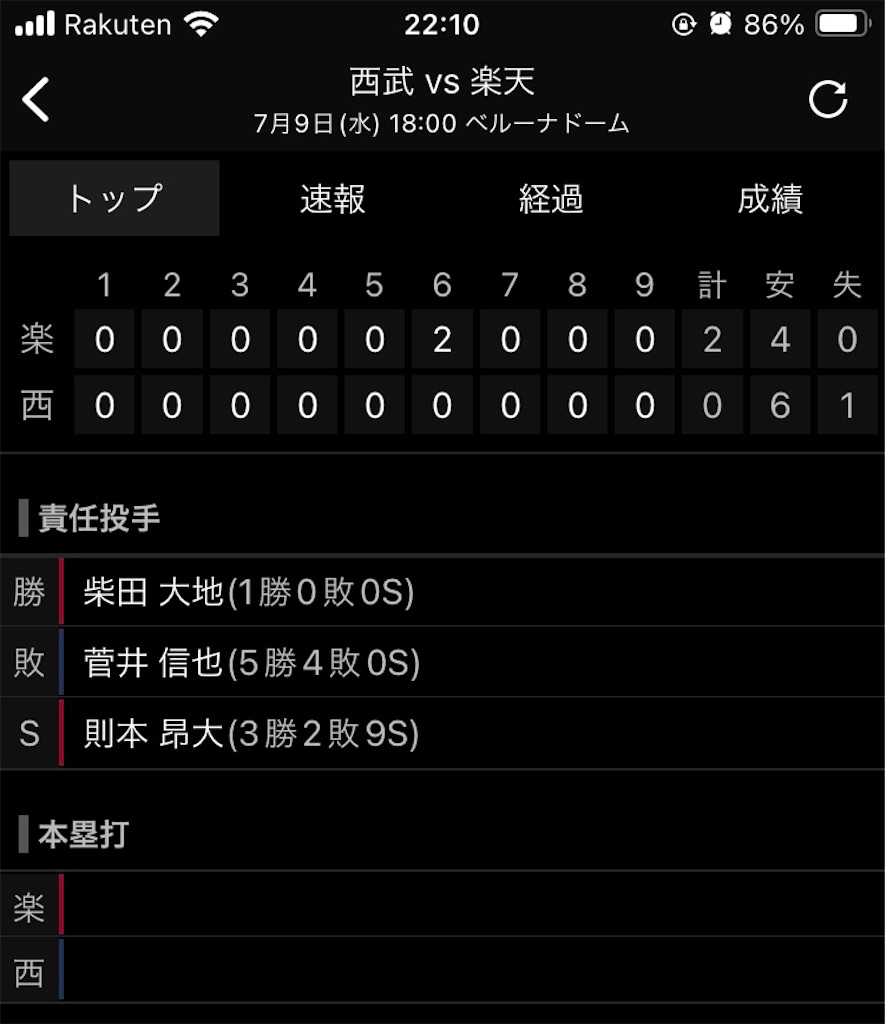This screenshot has width=885, height=1024.
Task: Select the トップ tab
Action: (114, 198)
